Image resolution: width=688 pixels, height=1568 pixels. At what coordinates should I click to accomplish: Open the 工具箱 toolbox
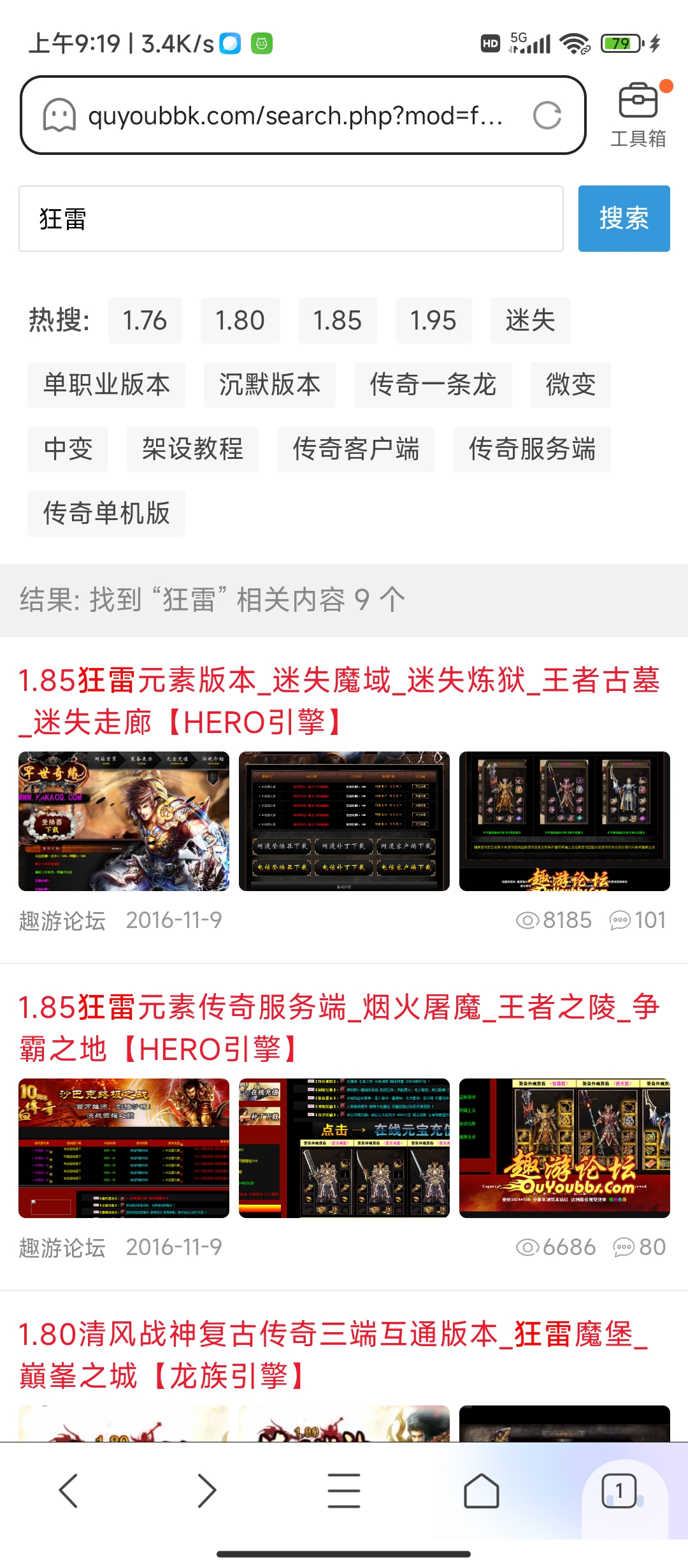(638, 115)
